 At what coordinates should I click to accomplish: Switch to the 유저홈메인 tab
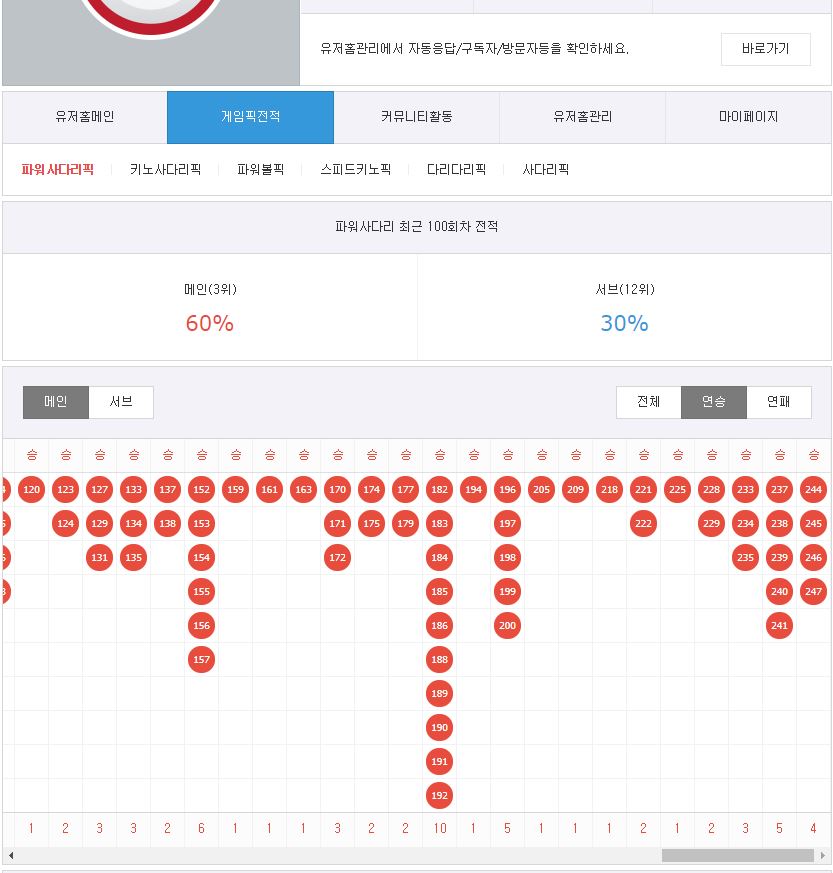[x=85, y=117]
